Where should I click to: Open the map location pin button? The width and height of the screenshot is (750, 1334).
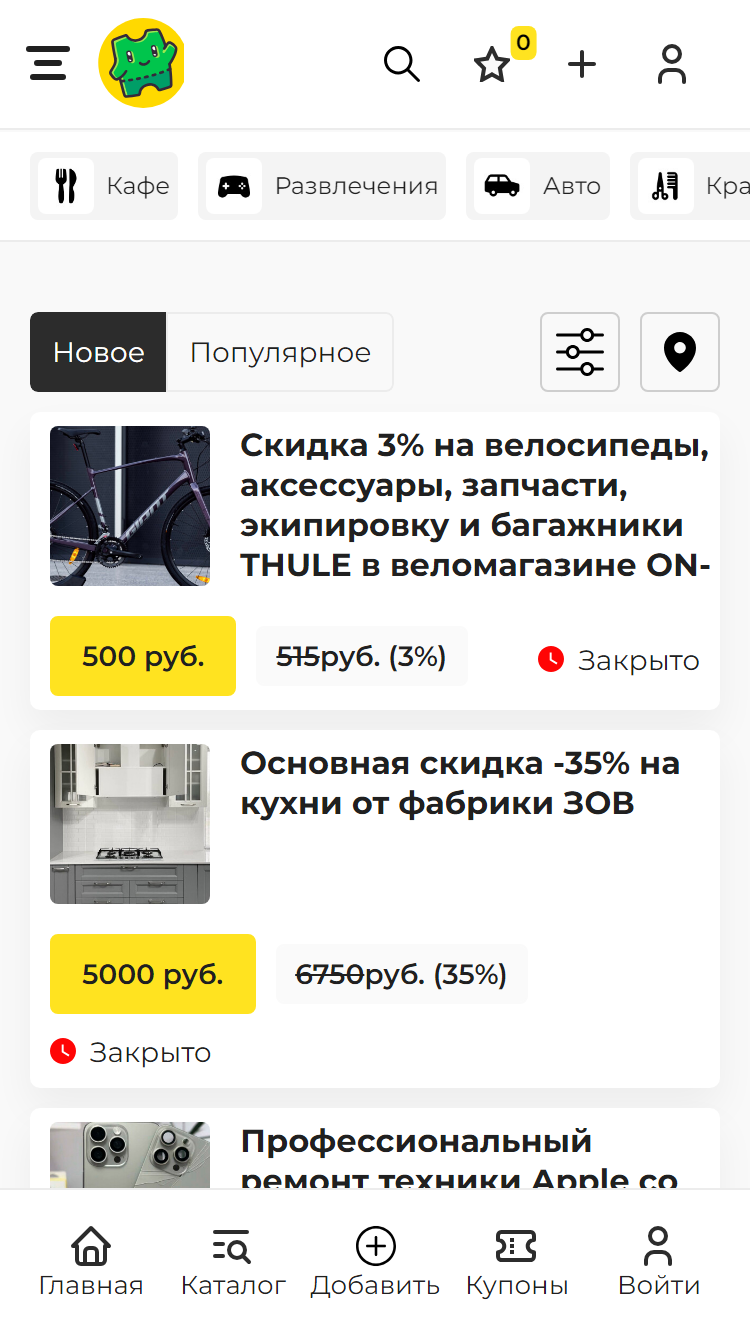pyautogui.click(x=680, y=352)
